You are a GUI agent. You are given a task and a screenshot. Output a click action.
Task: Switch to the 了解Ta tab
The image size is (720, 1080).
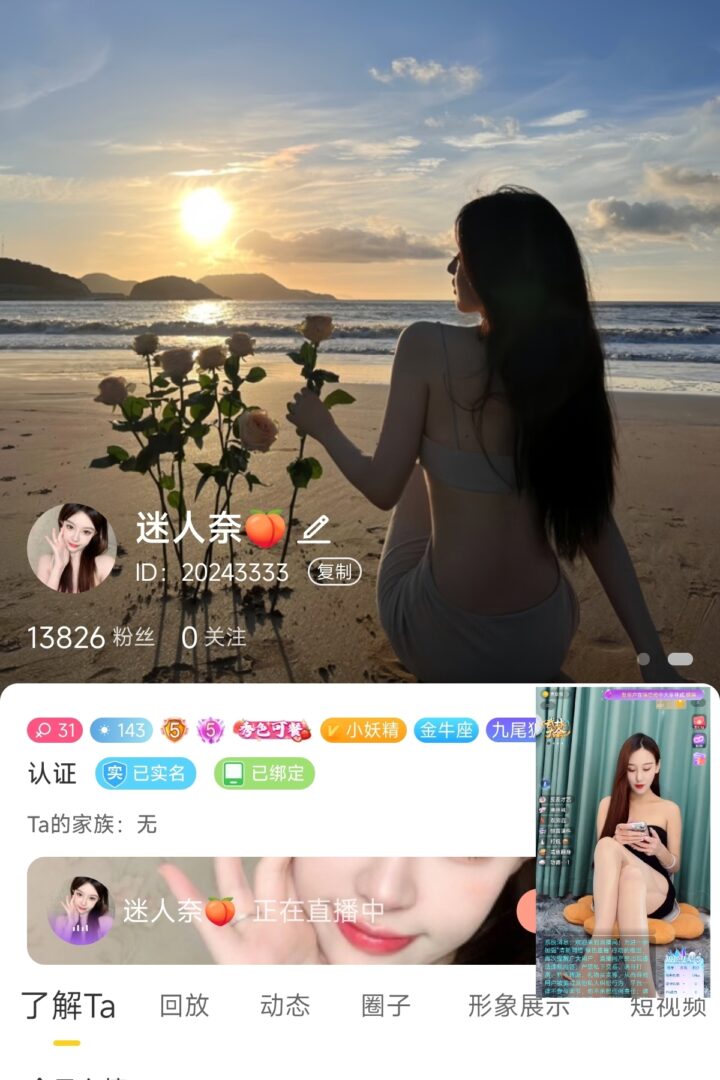[x=68, y=1006]
